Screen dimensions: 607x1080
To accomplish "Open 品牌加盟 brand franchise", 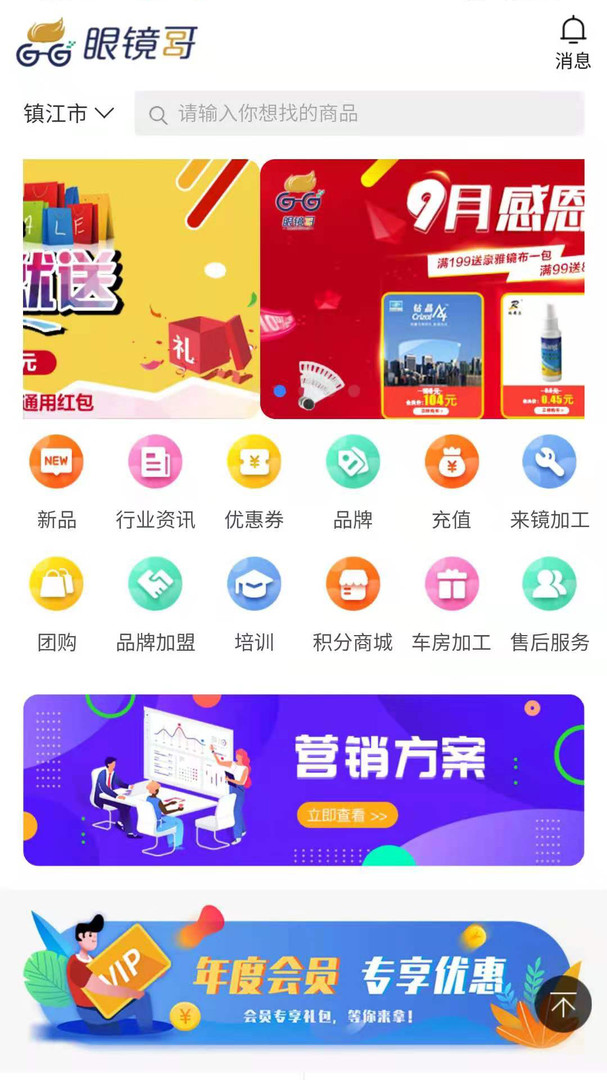I will pos(155,605).
